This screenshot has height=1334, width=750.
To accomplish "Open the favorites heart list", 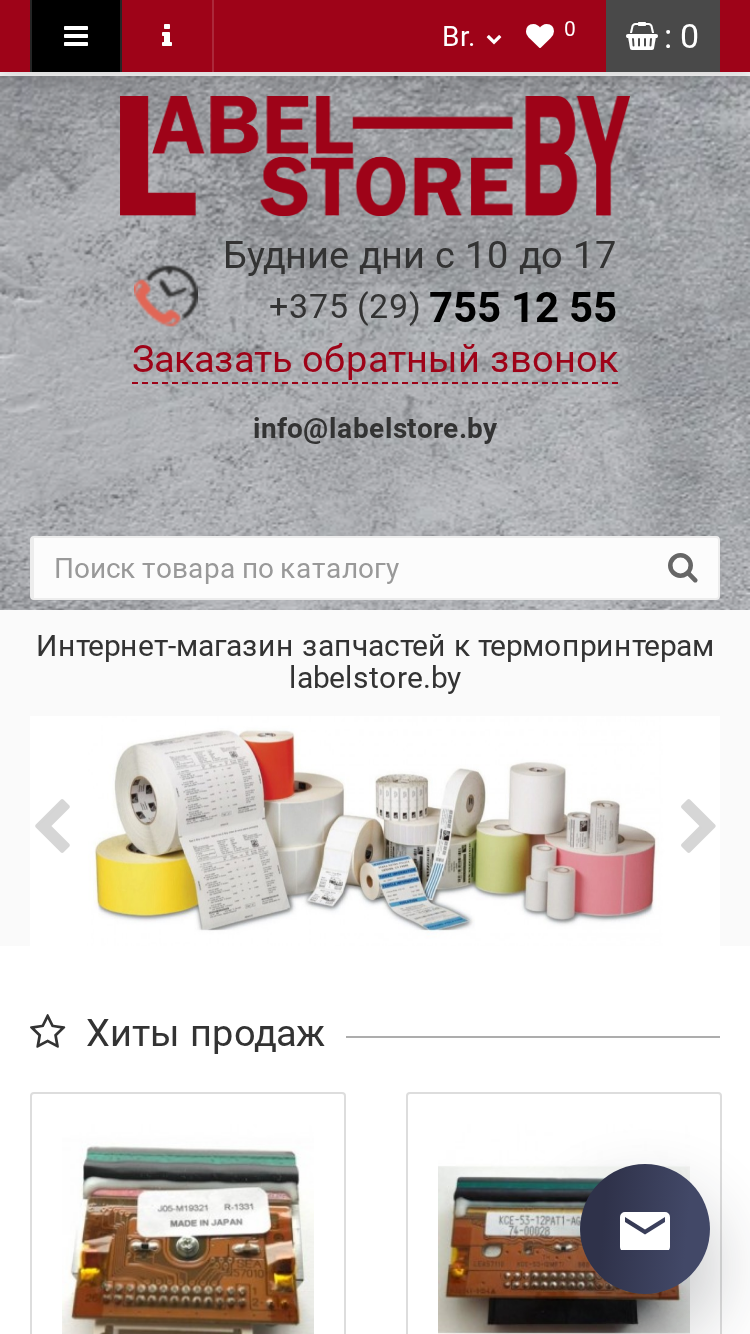I will [550, 35].
